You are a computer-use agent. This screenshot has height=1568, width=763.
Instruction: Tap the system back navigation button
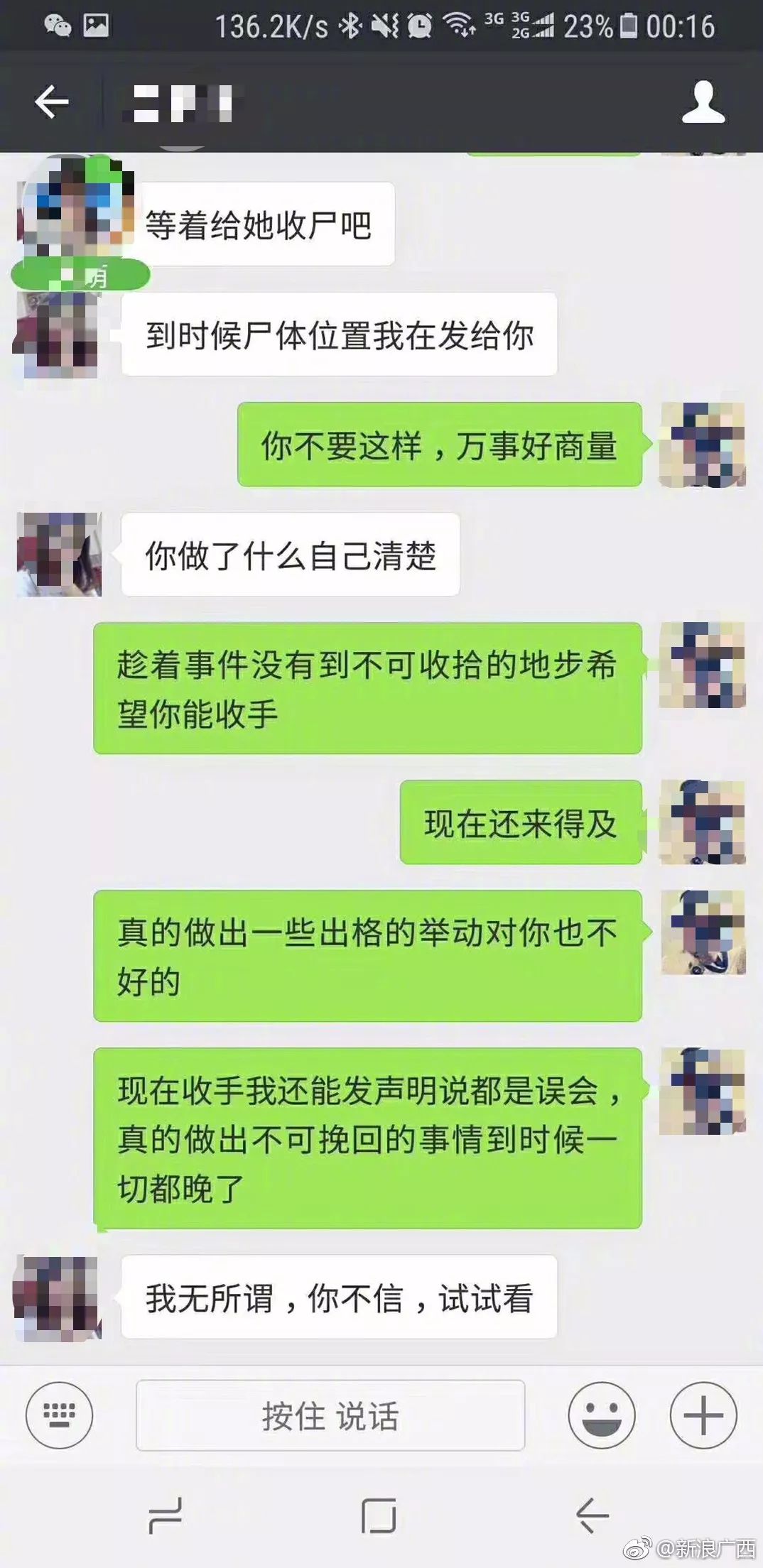pos(592,1516)
